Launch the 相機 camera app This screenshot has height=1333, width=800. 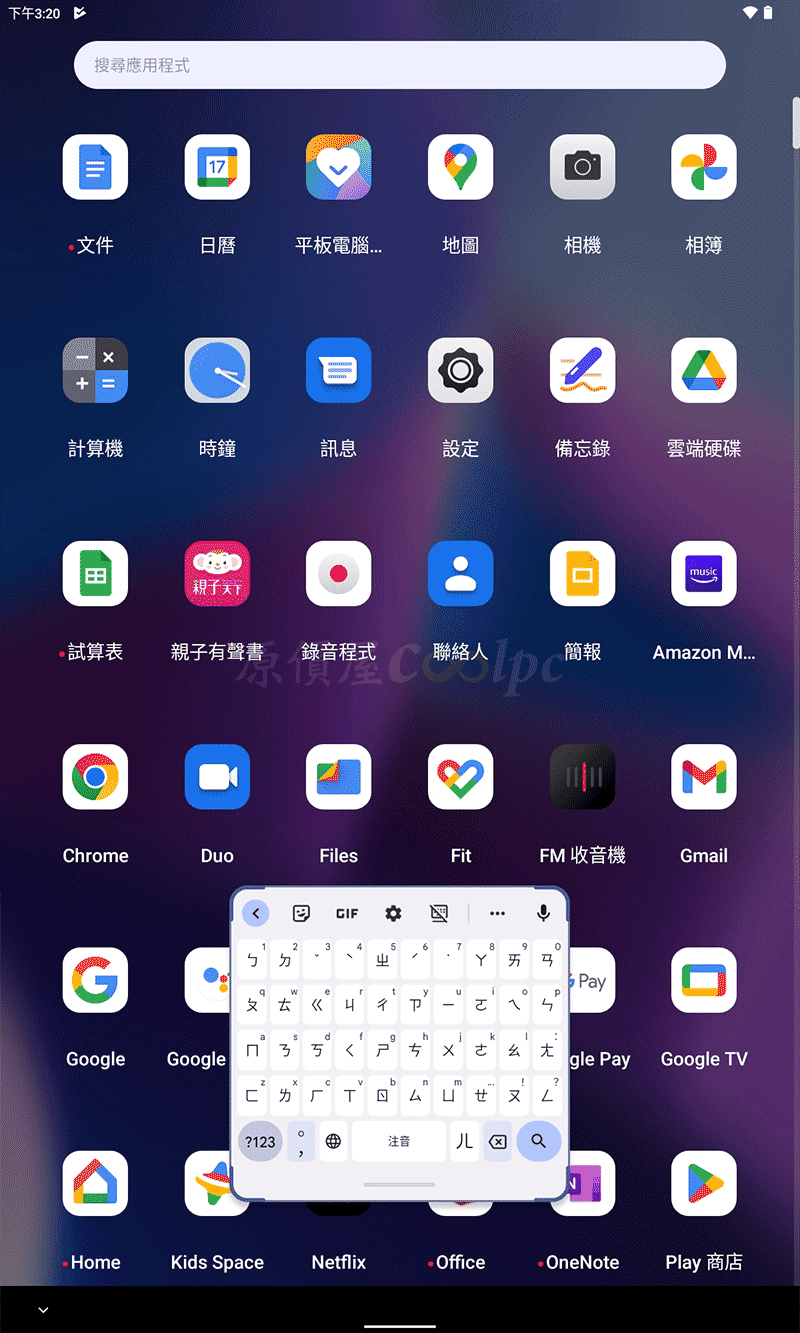(582, 167)
